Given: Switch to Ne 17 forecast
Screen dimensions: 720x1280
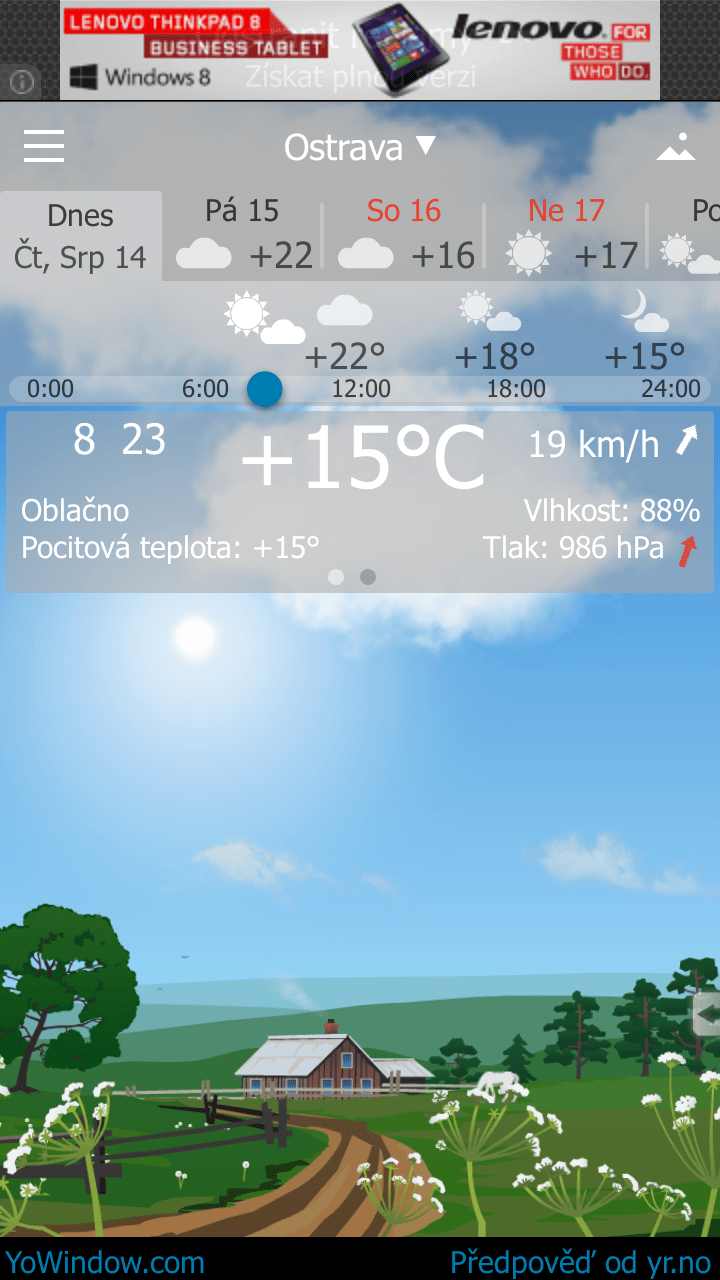Looking at the screenshot, I should point(566,236).
